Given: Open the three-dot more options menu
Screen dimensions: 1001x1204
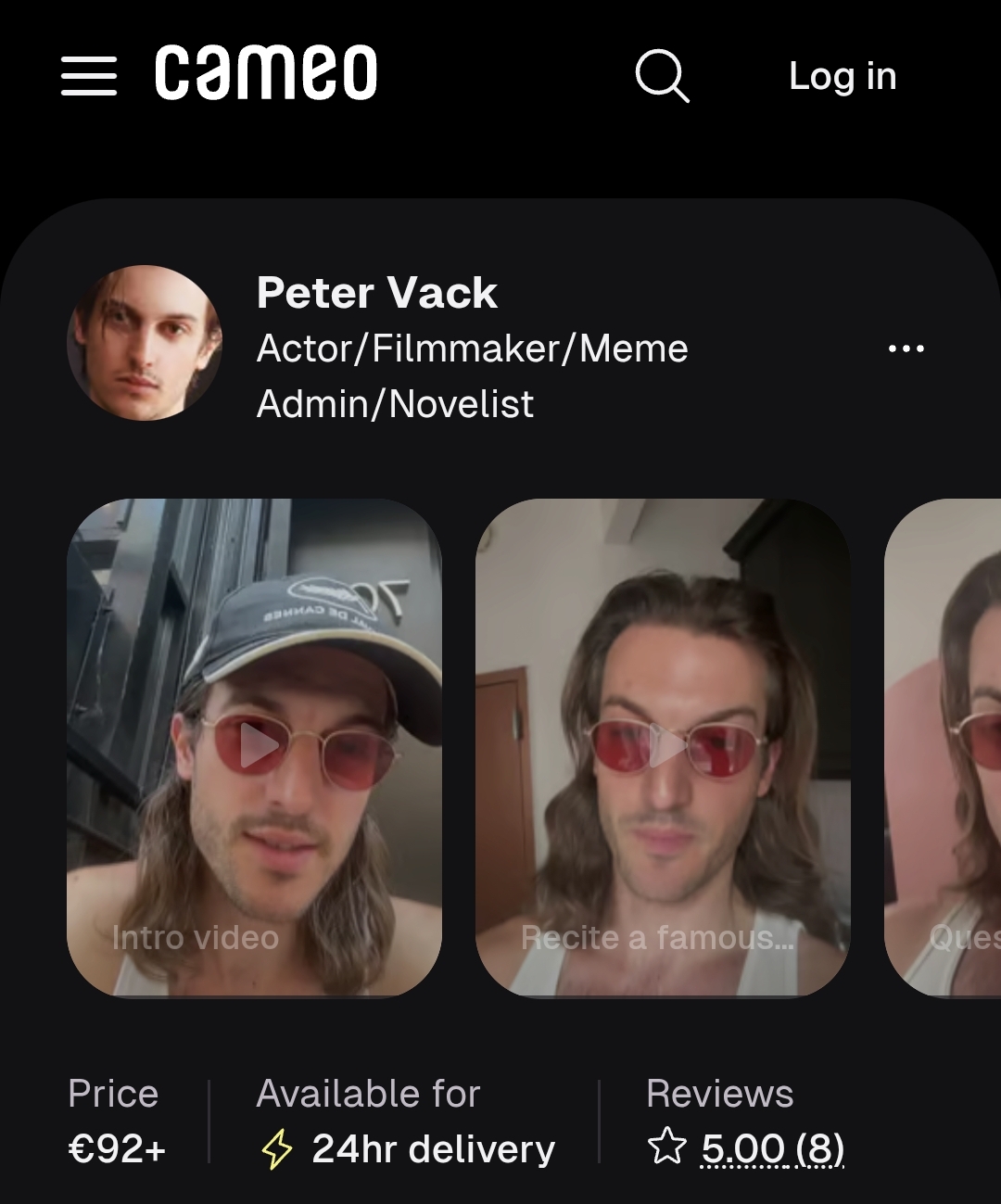Looking at the screenshot, I should (x=906, y=349).
